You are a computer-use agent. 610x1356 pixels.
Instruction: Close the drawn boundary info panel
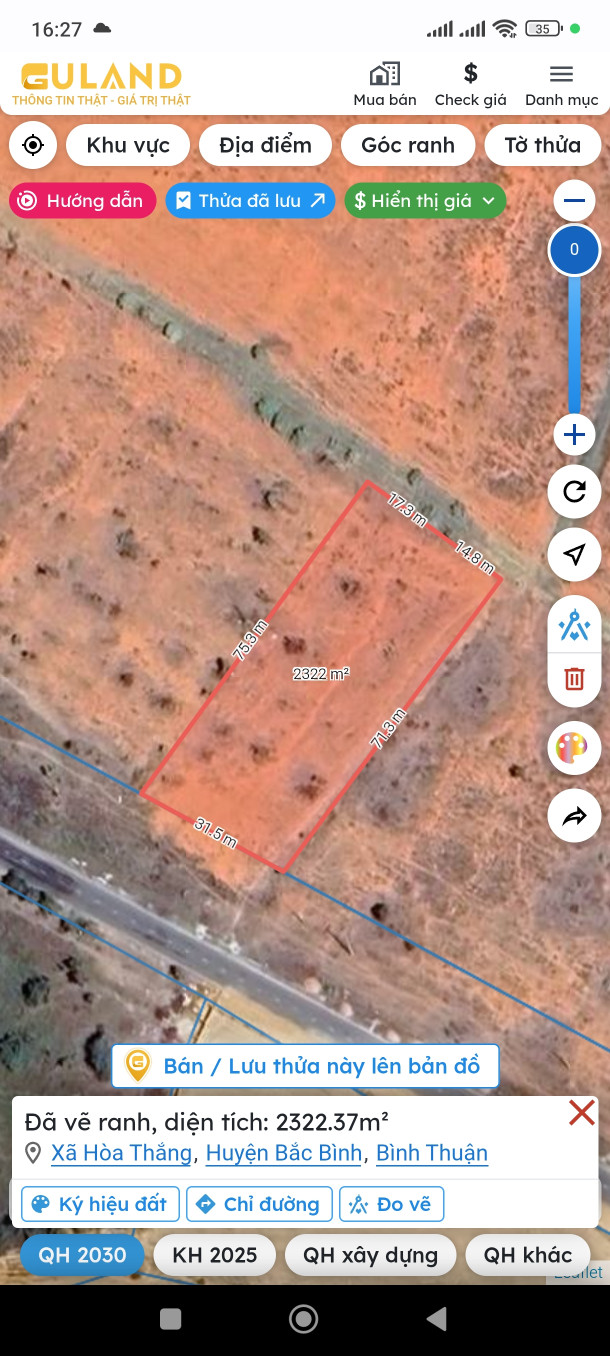pyautogui.click(x=582, y=1112)
